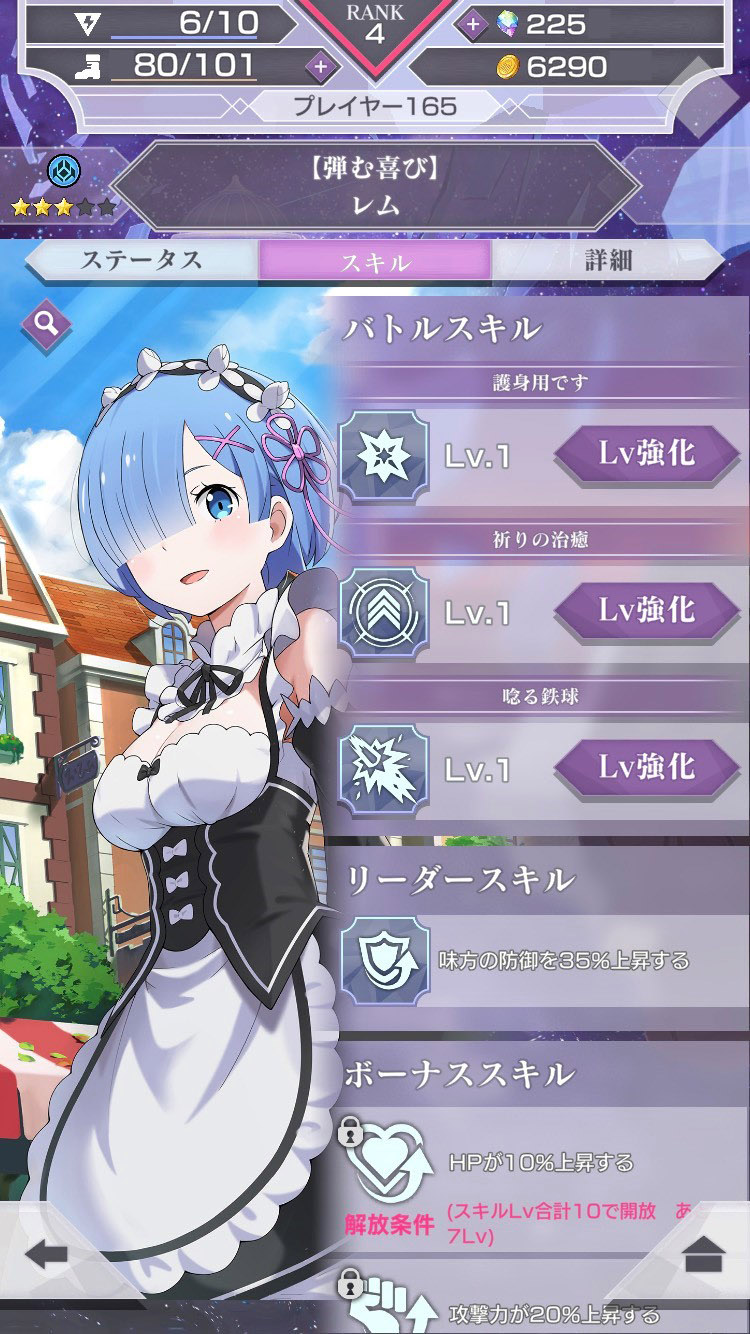Screen dimensions: 750x1334
Task: Tap the magnifier icon to enlarge character art
Action: point(47,323)
